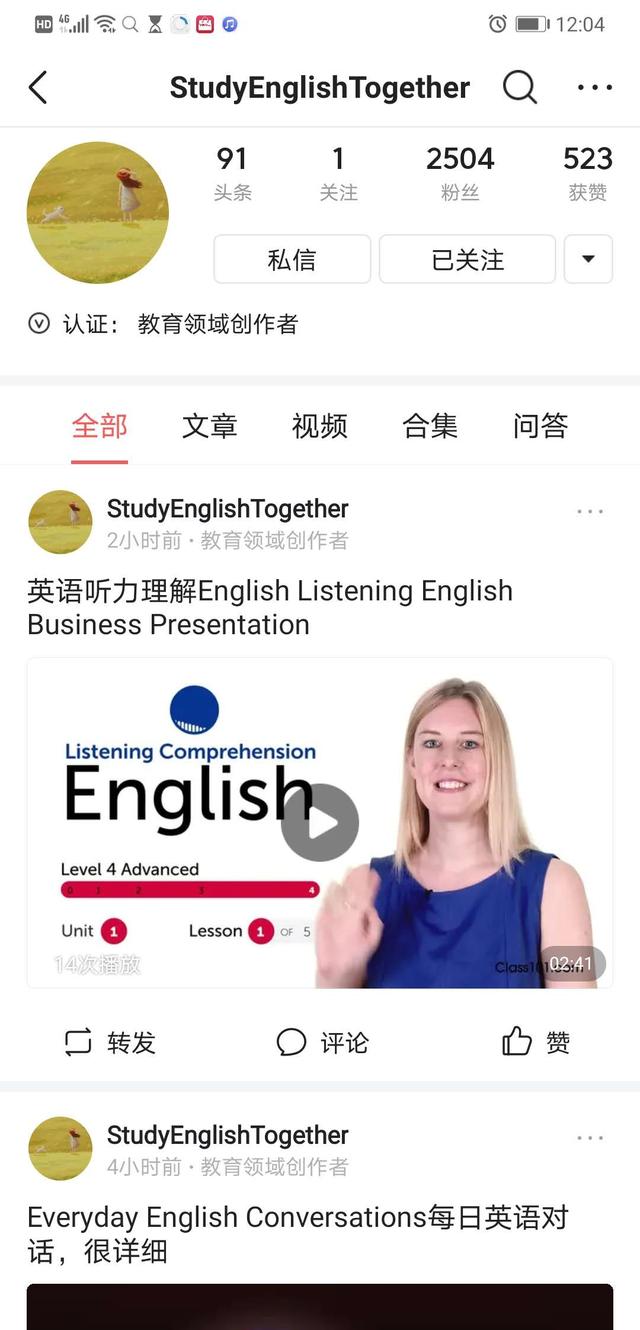
Task: Expand the dropdown arrow next to 已关注
Action: pos(588,259)
